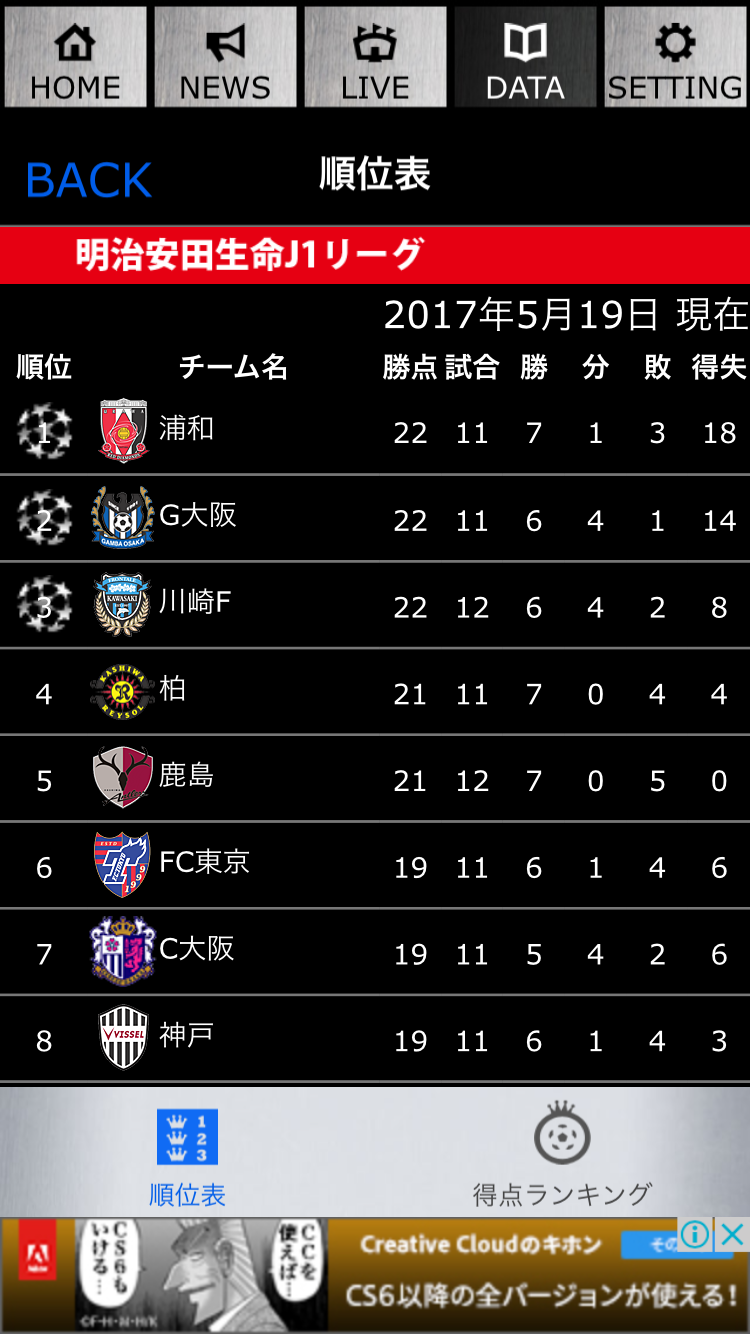Open the NEWS tab
The height and width of the screenshot is (1334, 750).
tap(225, 57)
